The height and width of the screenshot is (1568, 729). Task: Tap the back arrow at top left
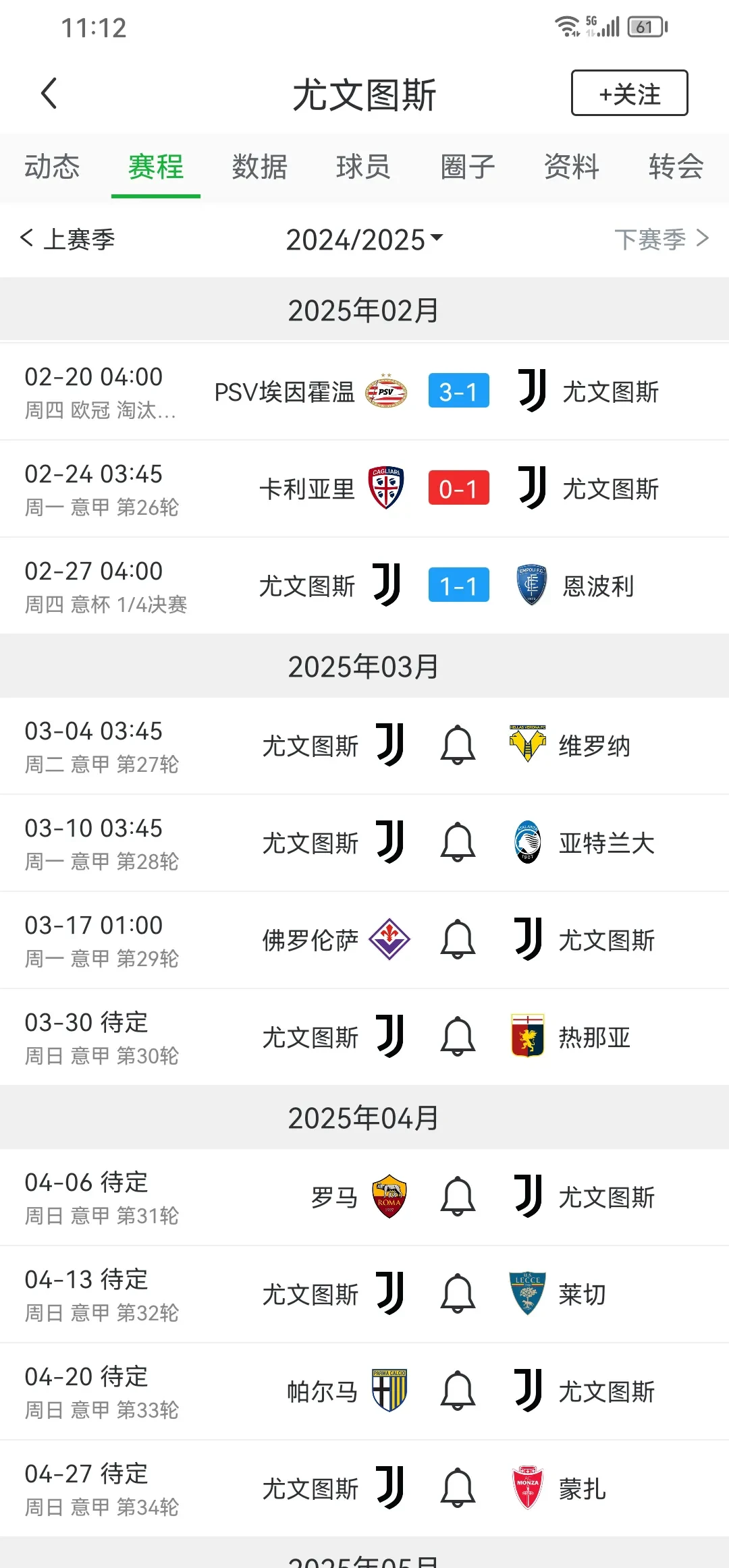point(49,92)
